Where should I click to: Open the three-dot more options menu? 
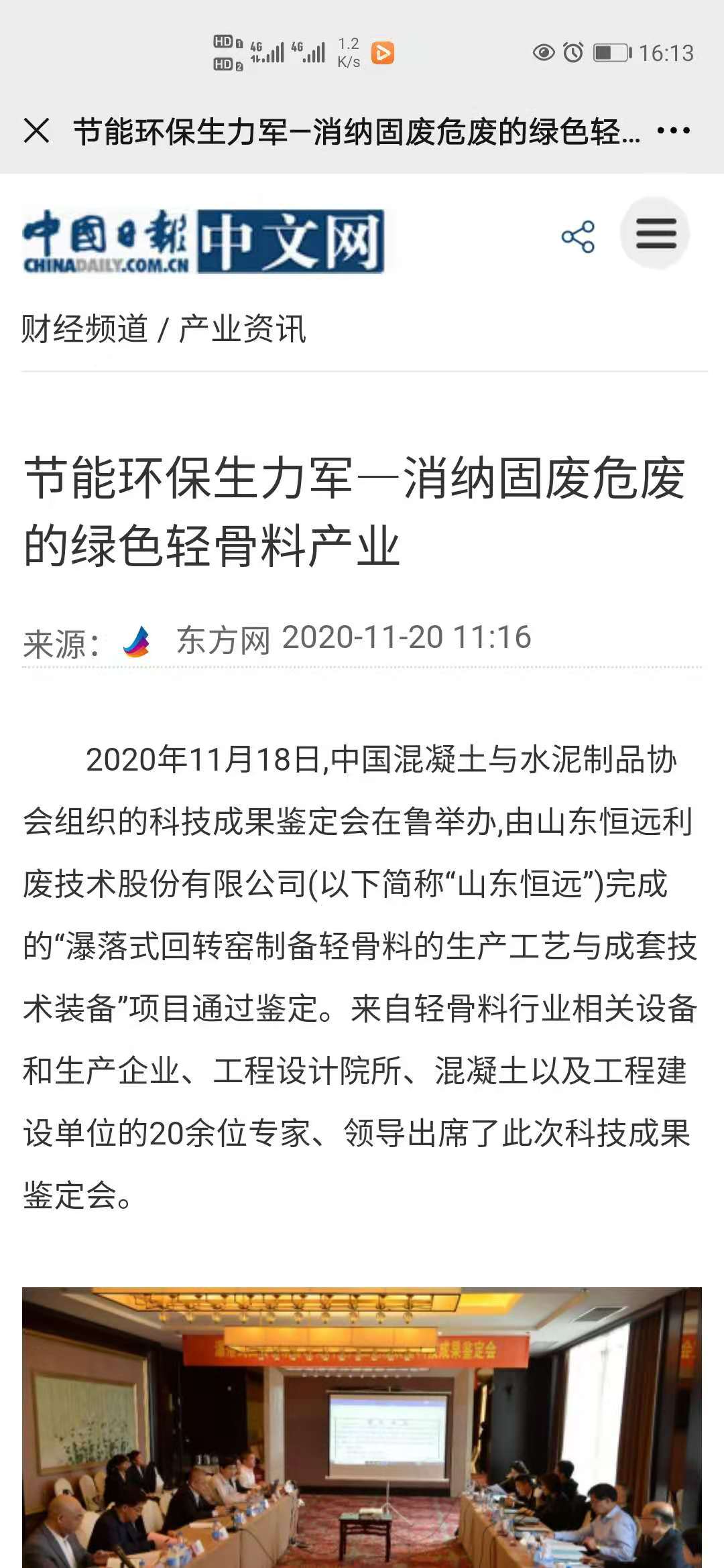(673, 131)
